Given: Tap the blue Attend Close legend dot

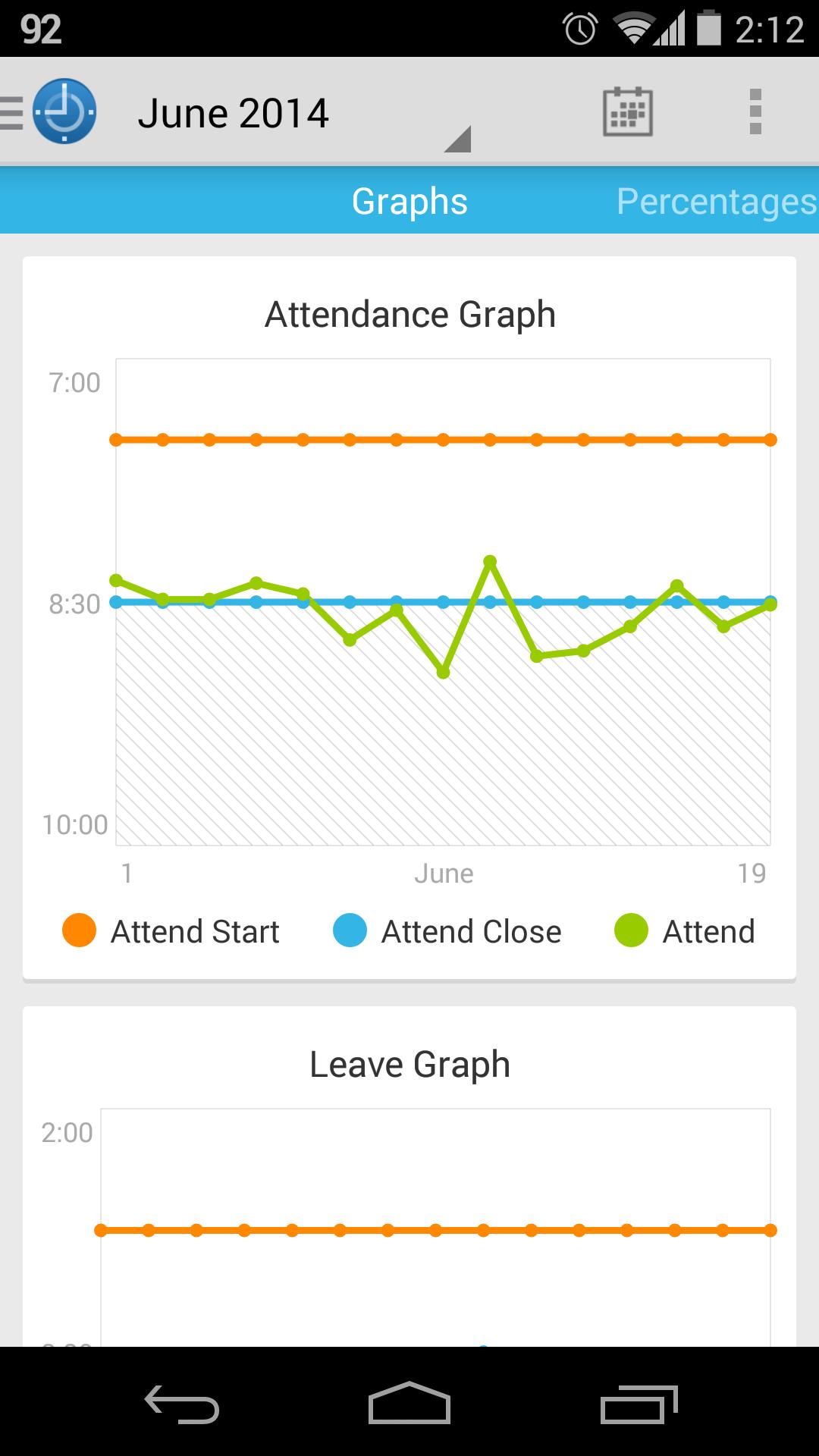Looking at the screenshot, I should 351,931.
